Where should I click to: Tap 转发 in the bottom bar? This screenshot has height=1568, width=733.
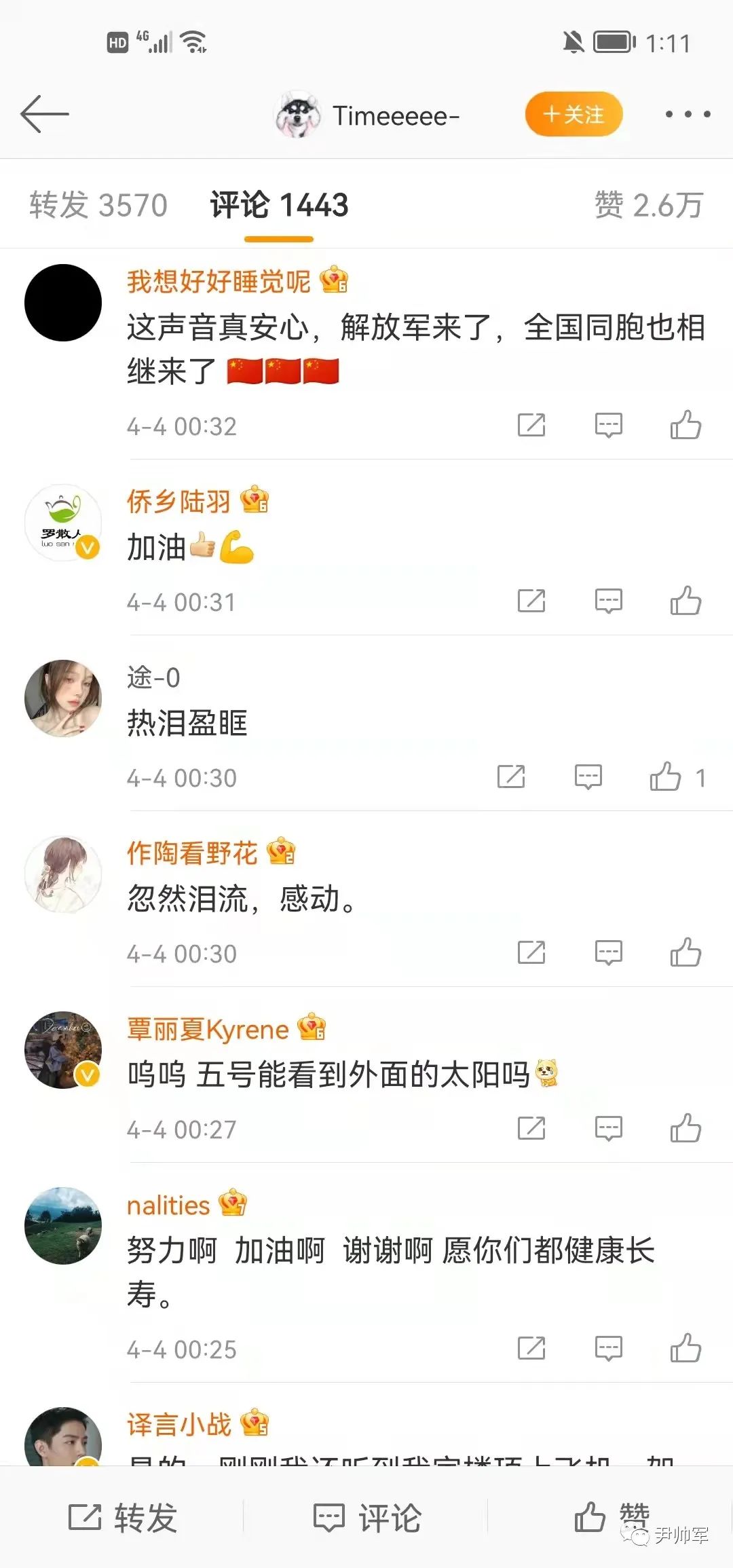tap(123, 1518)
